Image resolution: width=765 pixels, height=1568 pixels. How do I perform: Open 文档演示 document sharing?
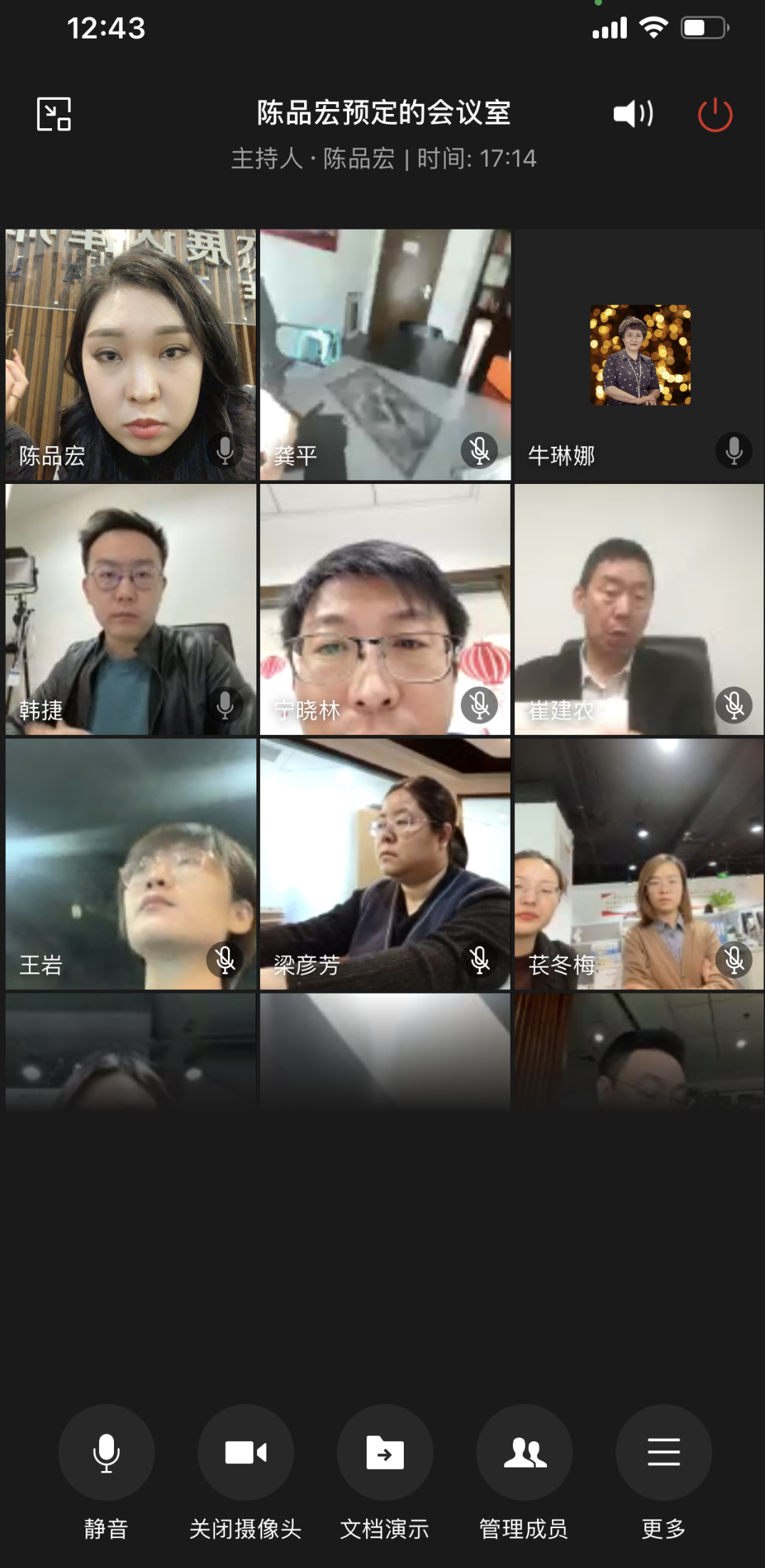(x=385, y=1453)
